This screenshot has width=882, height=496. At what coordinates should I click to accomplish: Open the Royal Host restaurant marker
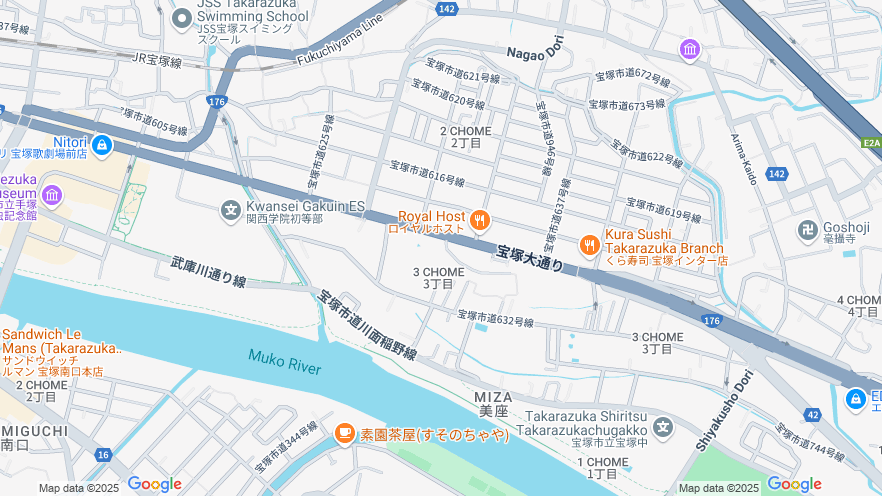pyautogui.click(x=480, y=220)
